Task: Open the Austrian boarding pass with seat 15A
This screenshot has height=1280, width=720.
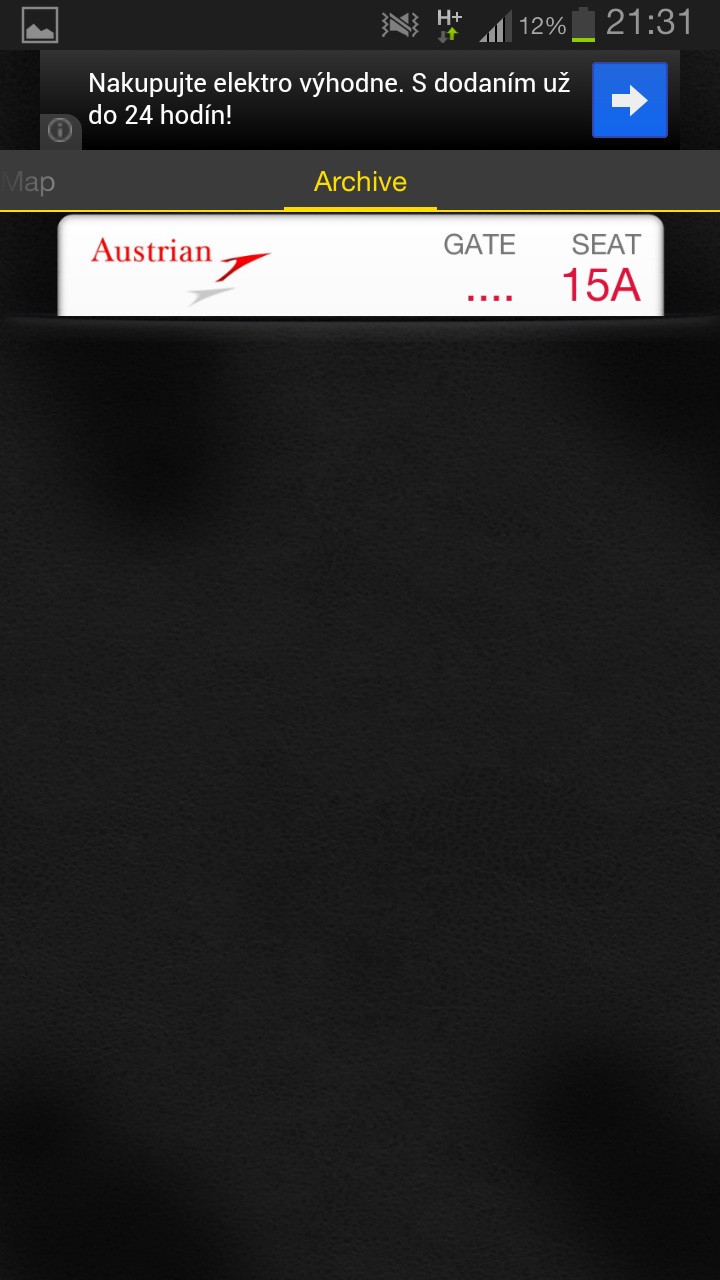Action: [x=360, y=266]
